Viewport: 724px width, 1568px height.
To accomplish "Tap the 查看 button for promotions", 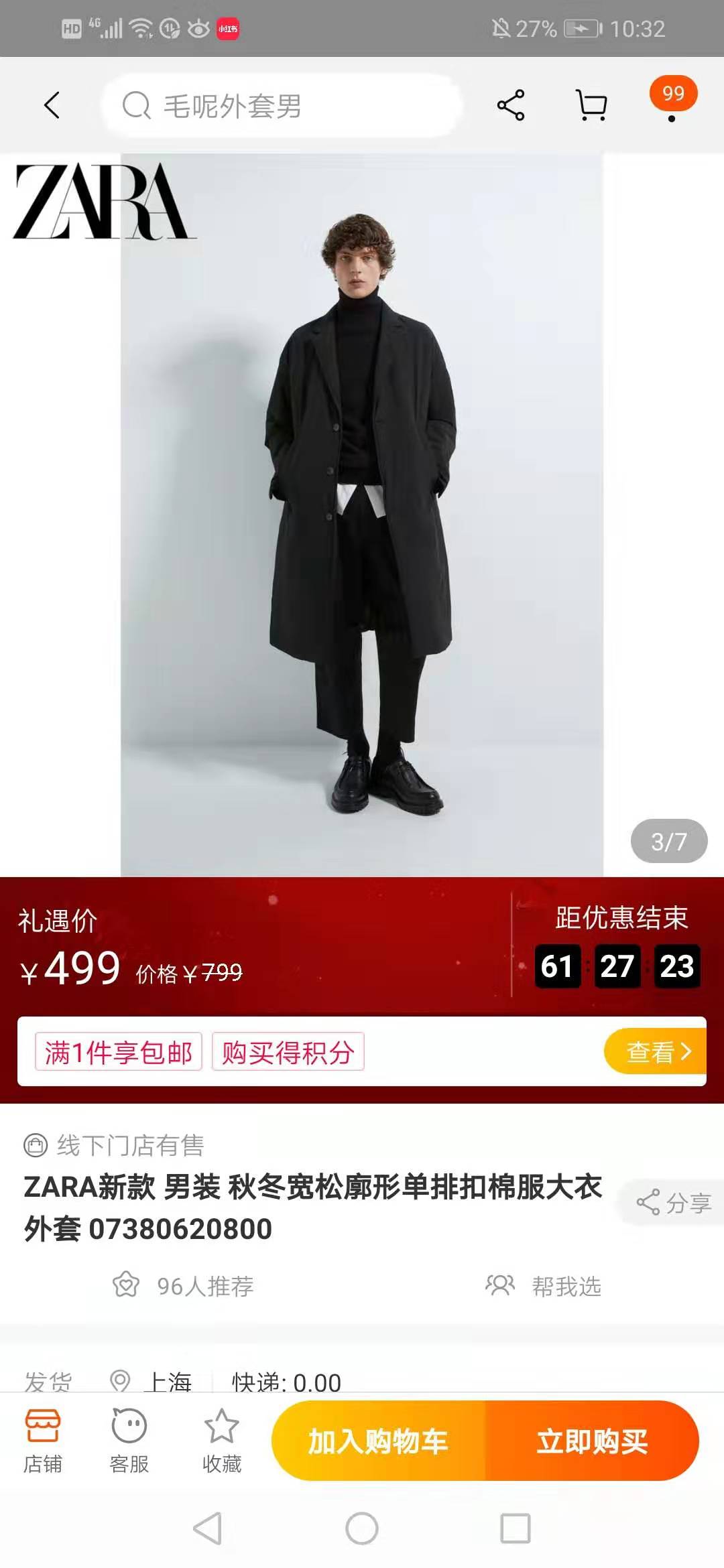I will (657, 1051).
